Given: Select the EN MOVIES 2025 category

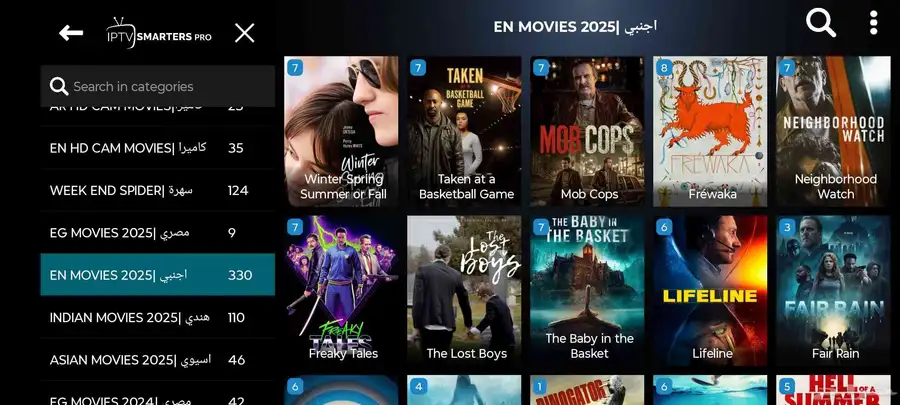Looking at the screenshot, I should [x=157, y=275].
